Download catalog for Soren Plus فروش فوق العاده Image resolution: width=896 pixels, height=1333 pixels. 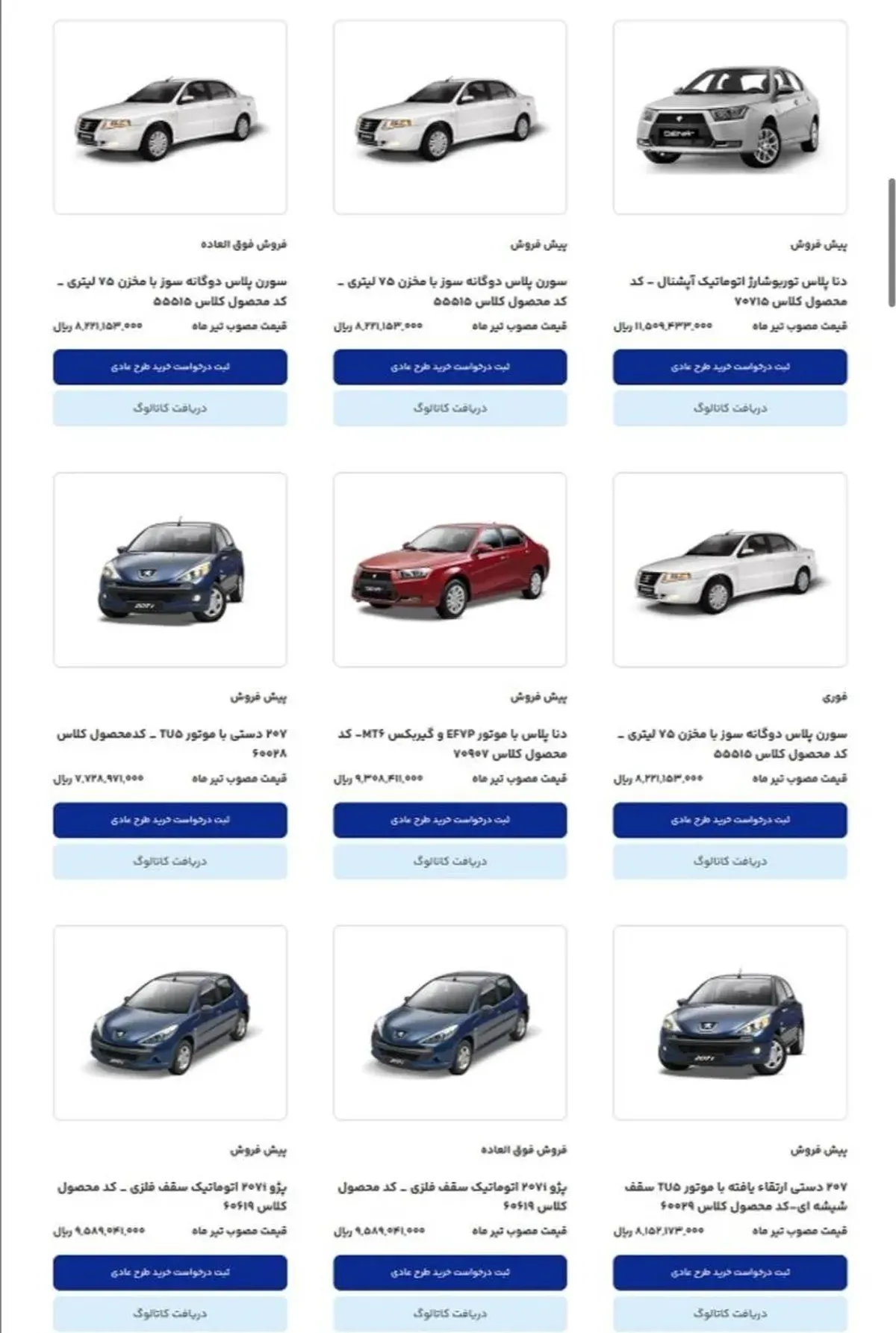pos(169,408)
